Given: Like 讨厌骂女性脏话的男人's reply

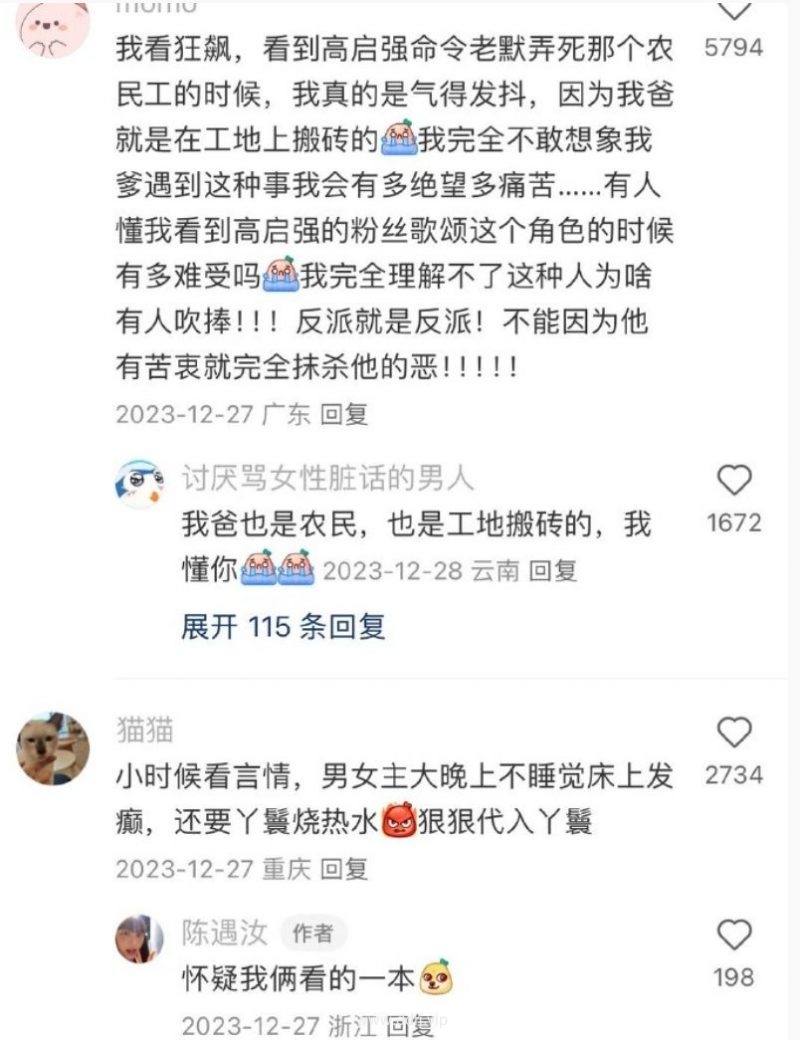Looking at the screenshot, I should [734, 481].
